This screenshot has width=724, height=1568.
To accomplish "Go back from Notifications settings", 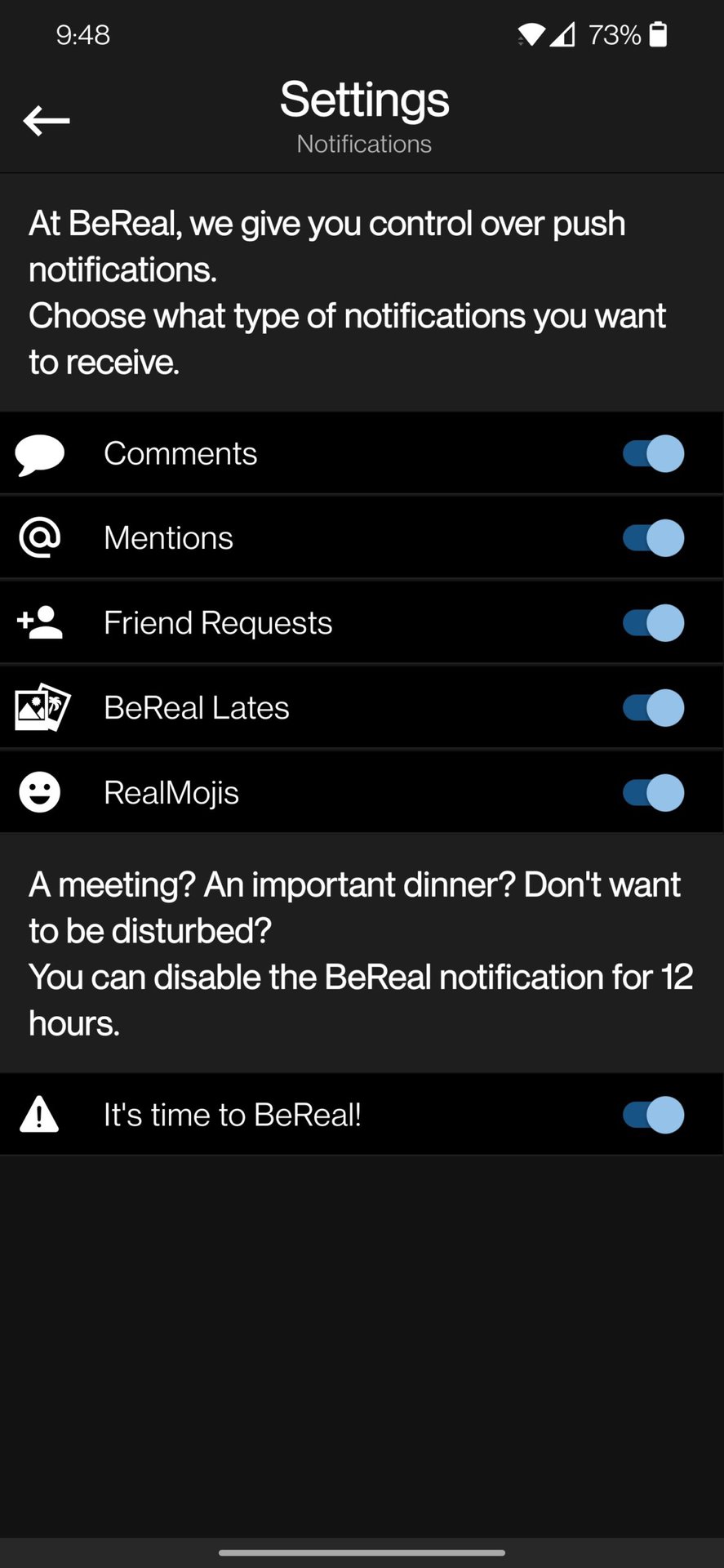I will pyautogui.click(x=47, y=121).
